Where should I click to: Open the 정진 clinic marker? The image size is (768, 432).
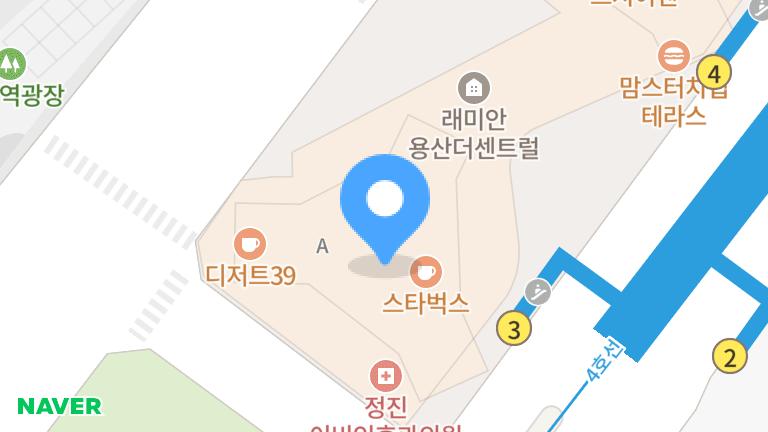click(x=385, y=376)
